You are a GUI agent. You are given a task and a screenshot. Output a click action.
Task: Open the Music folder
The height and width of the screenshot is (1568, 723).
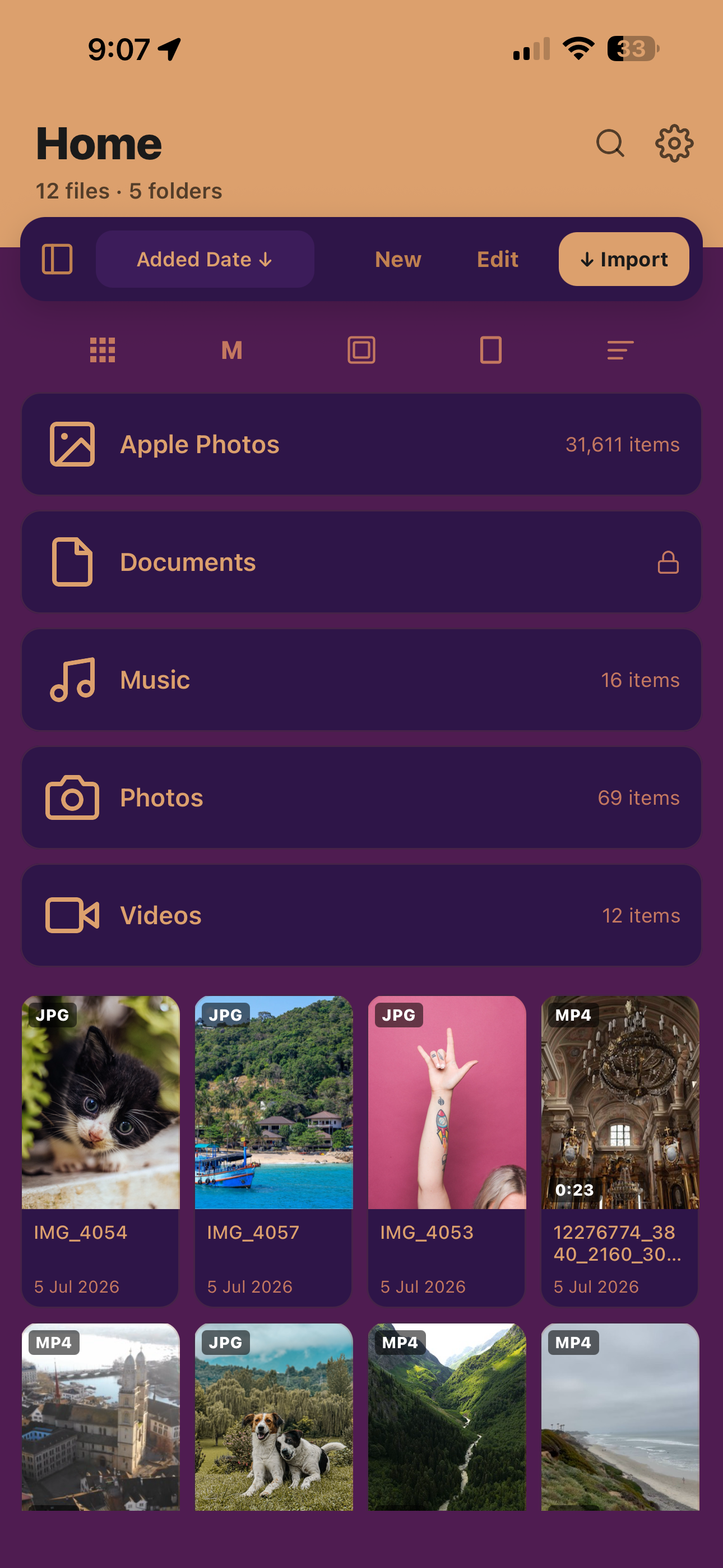click(361, 680)
